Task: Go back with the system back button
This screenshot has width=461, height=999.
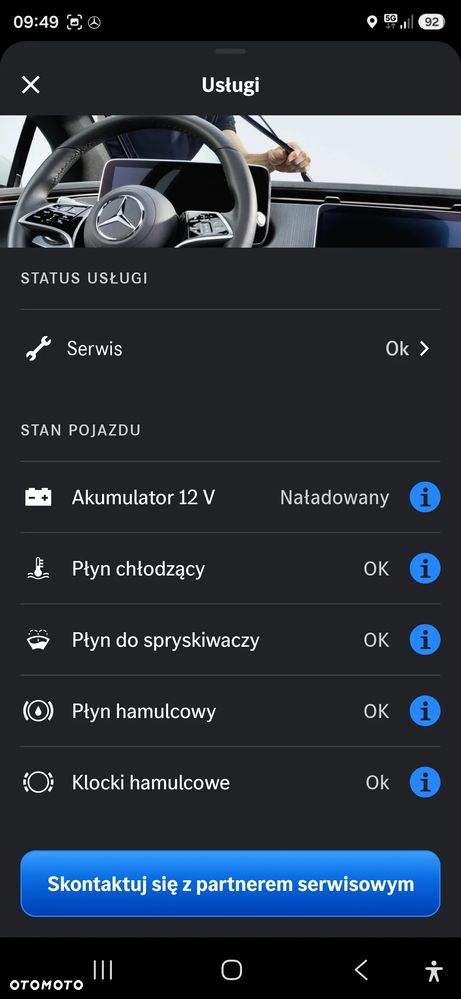Action: [x=361, y=970]
